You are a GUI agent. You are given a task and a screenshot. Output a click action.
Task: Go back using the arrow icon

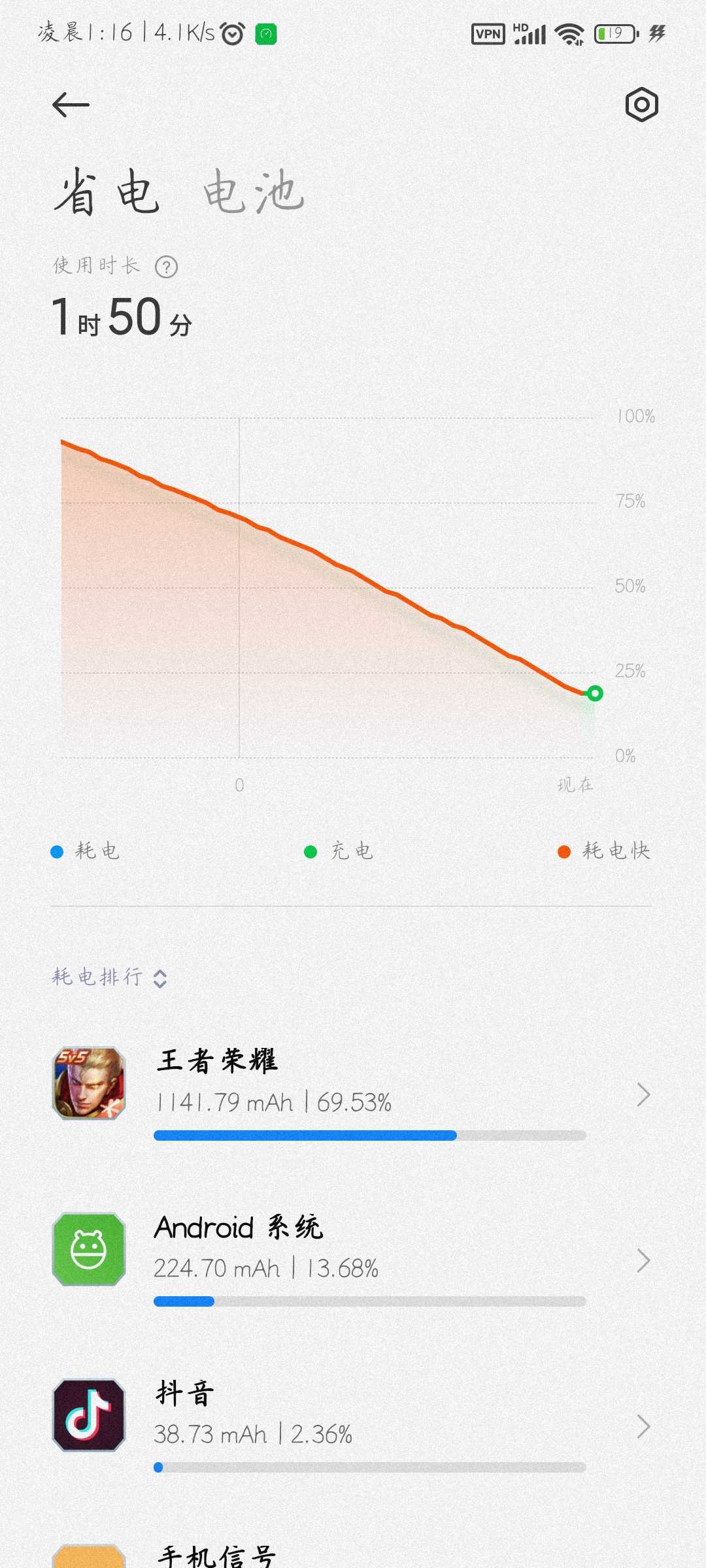[x=71, y=105]
